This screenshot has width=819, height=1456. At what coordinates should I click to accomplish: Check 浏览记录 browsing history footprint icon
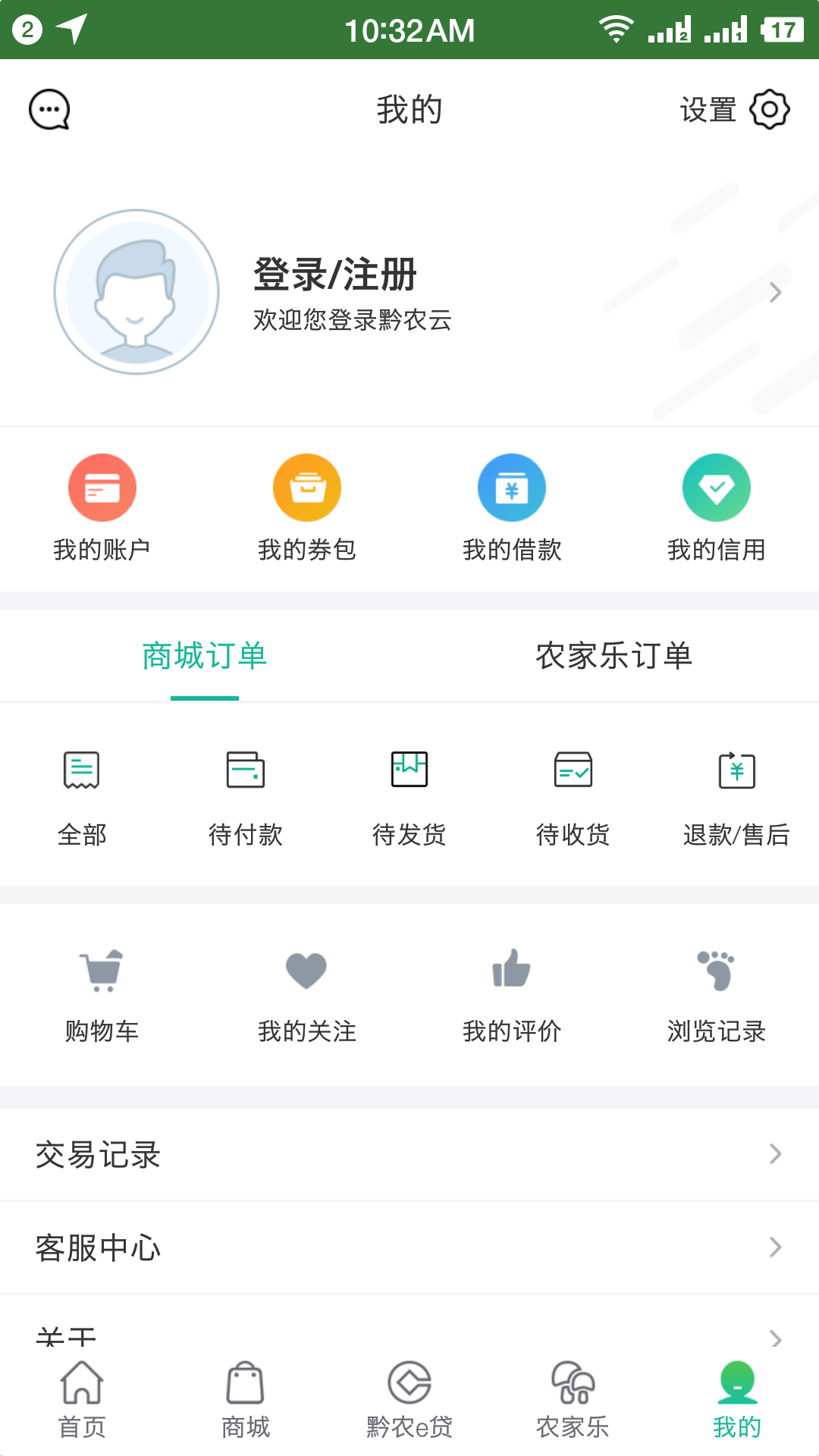pyautogui.click(x=717, y=993)
